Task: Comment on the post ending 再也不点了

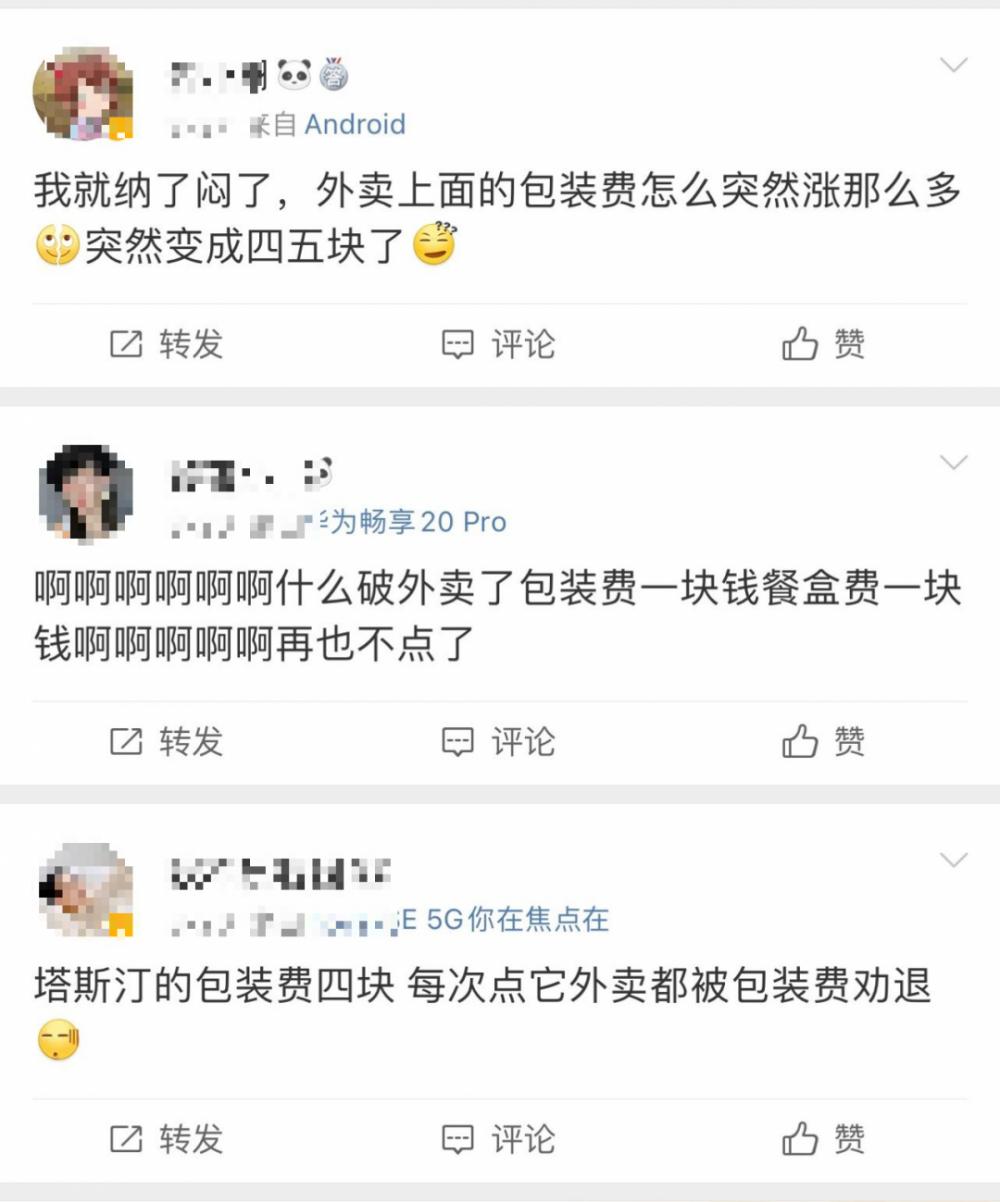Action: [498, 742]
